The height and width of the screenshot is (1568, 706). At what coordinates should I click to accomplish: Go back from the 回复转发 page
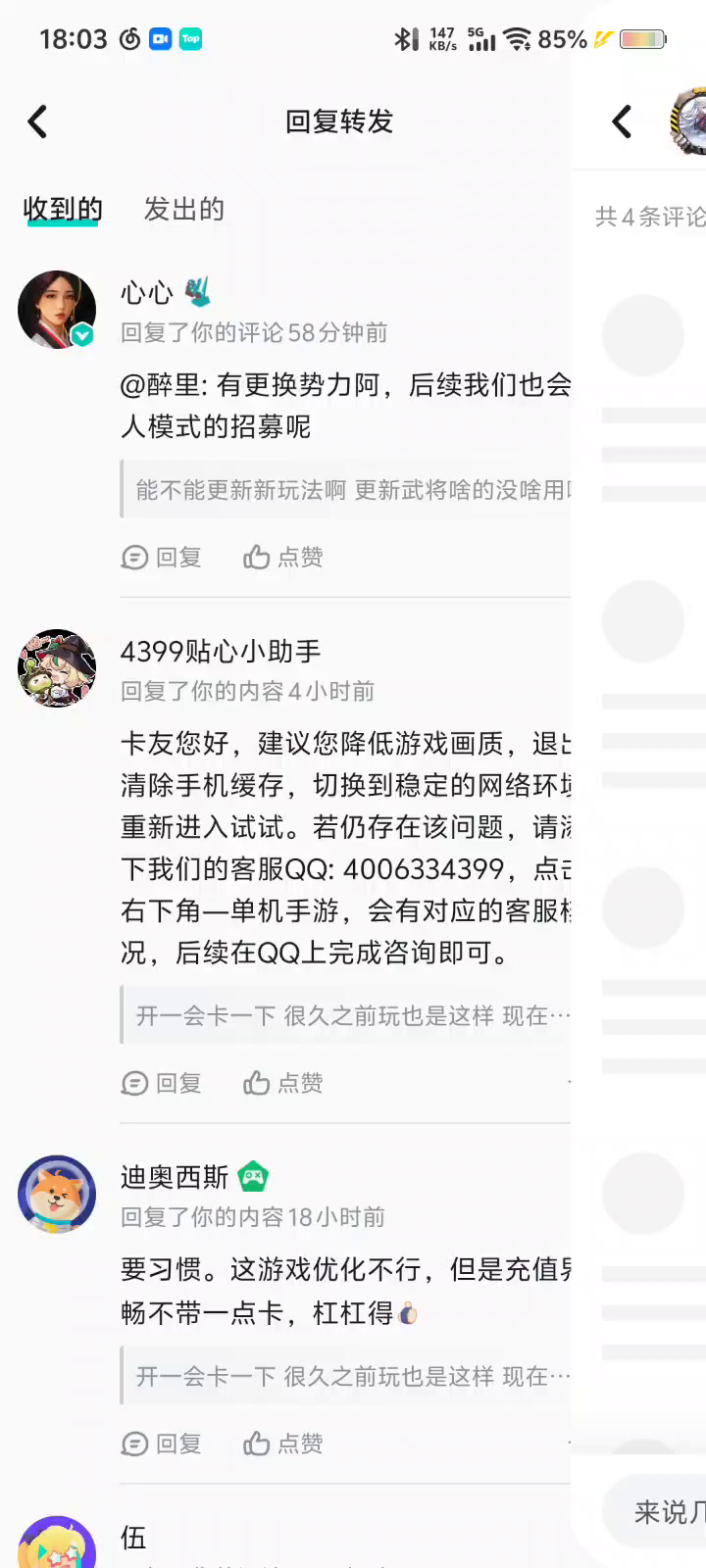pos(37,122)
